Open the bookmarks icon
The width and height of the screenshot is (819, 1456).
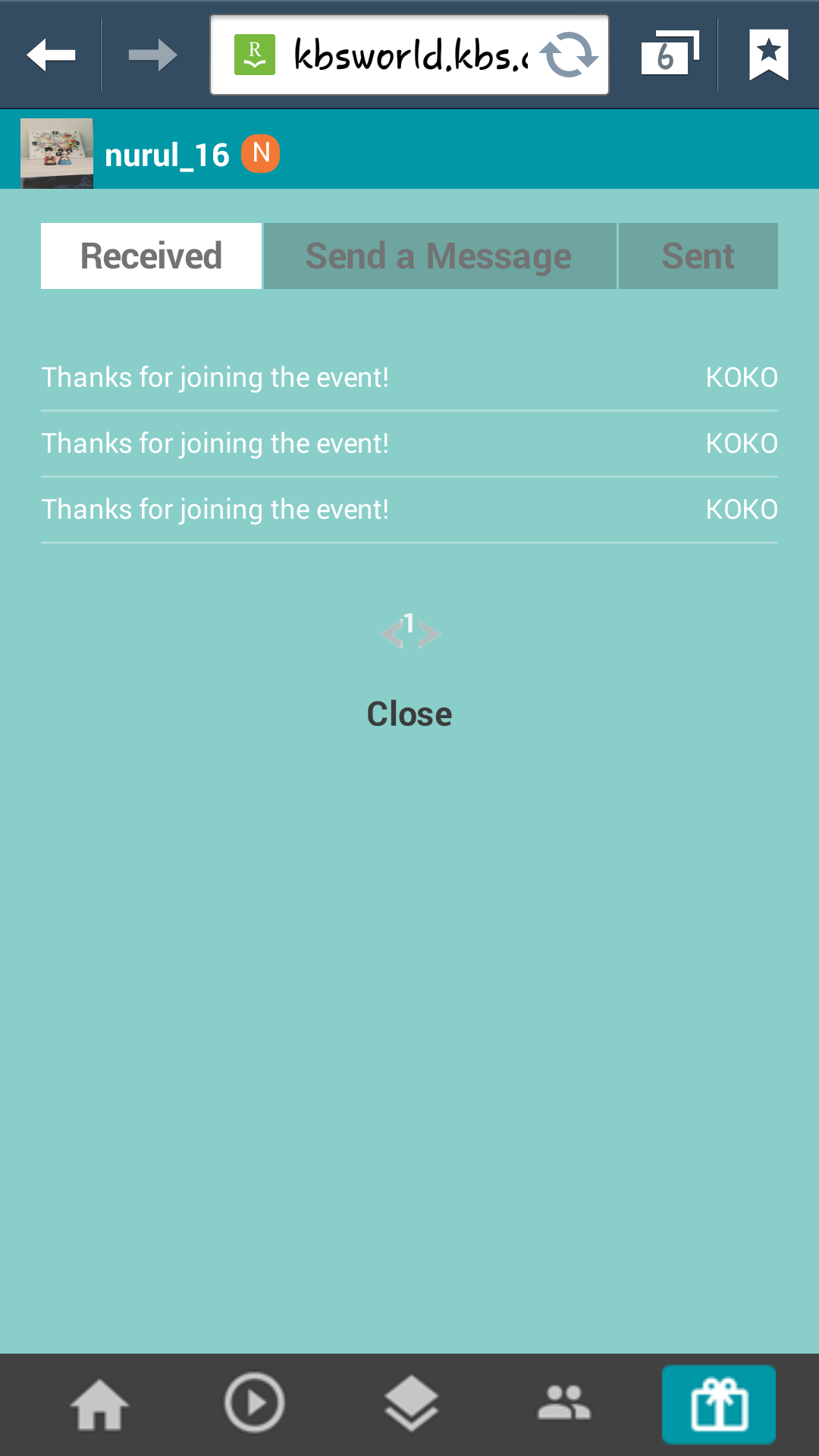click(x=768, y=55)
